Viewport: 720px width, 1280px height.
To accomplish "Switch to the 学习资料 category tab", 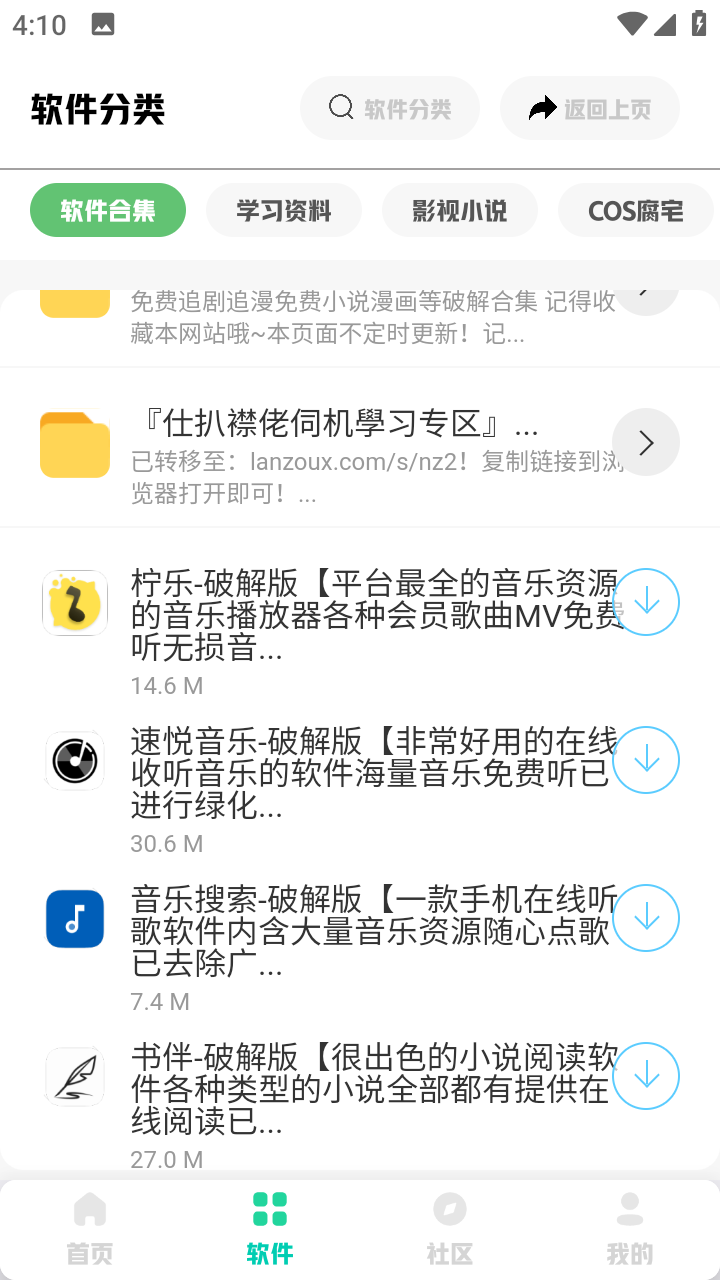I will (283, 210).
